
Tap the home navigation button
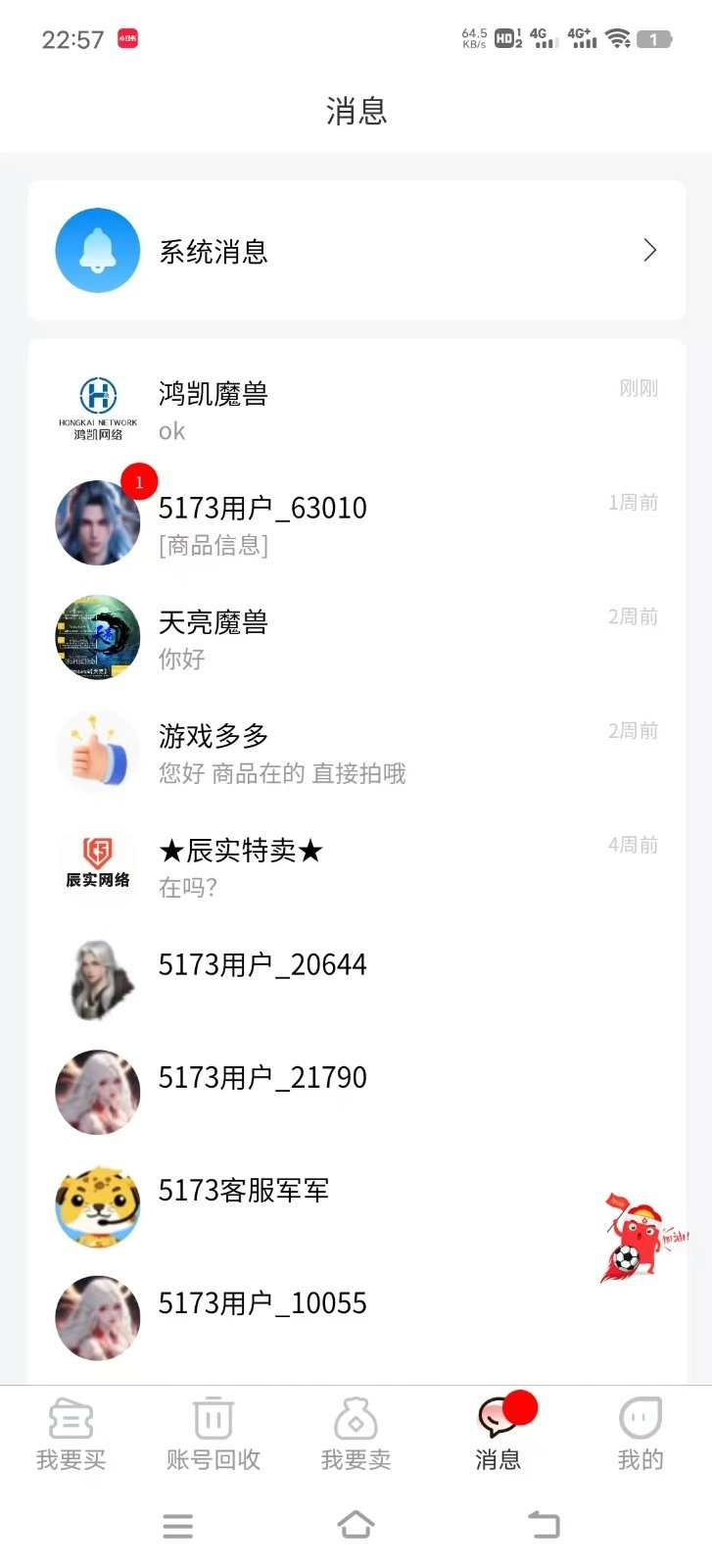pyautogui.click(x=356, y=1525)
